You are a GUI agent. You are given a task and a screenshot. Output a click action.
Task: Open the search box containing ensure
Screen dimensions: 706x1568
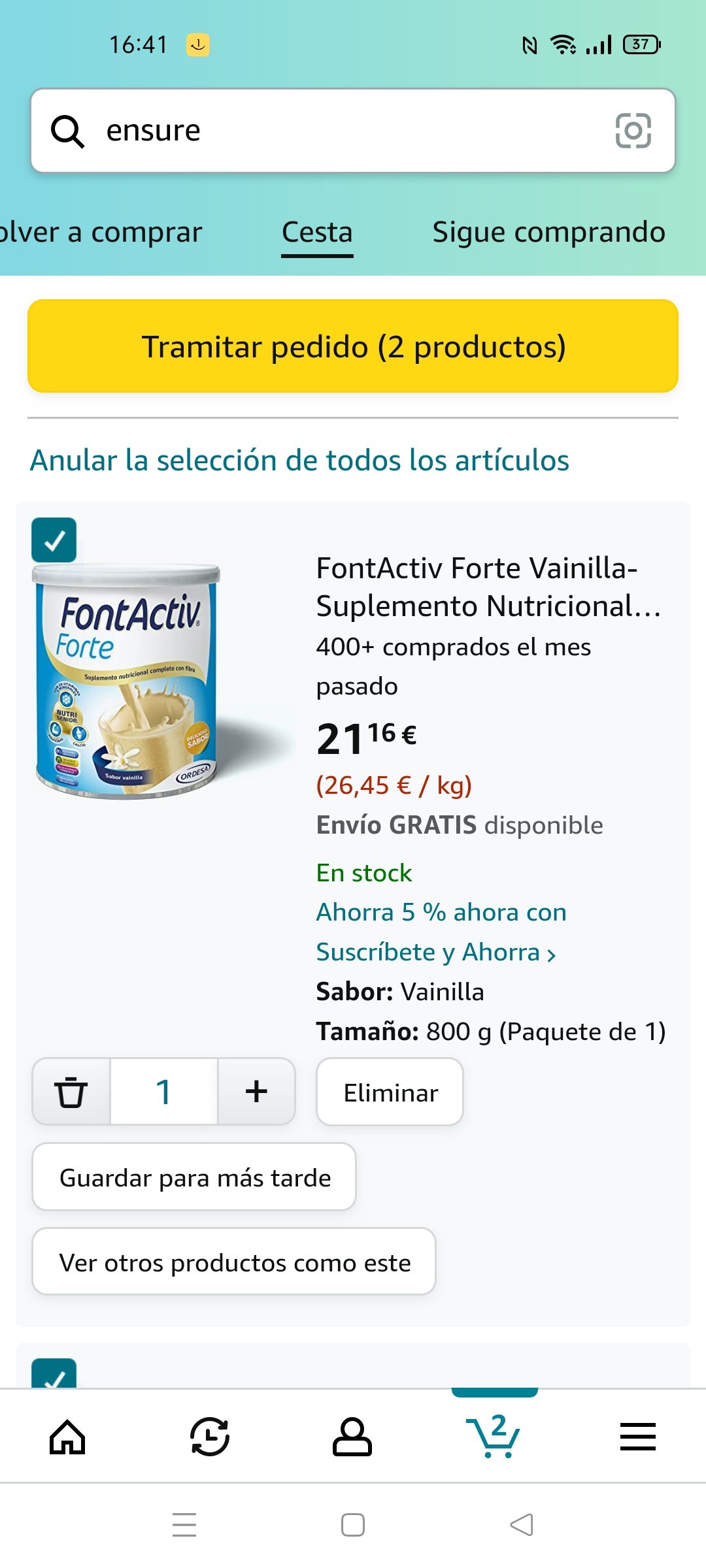353,131
